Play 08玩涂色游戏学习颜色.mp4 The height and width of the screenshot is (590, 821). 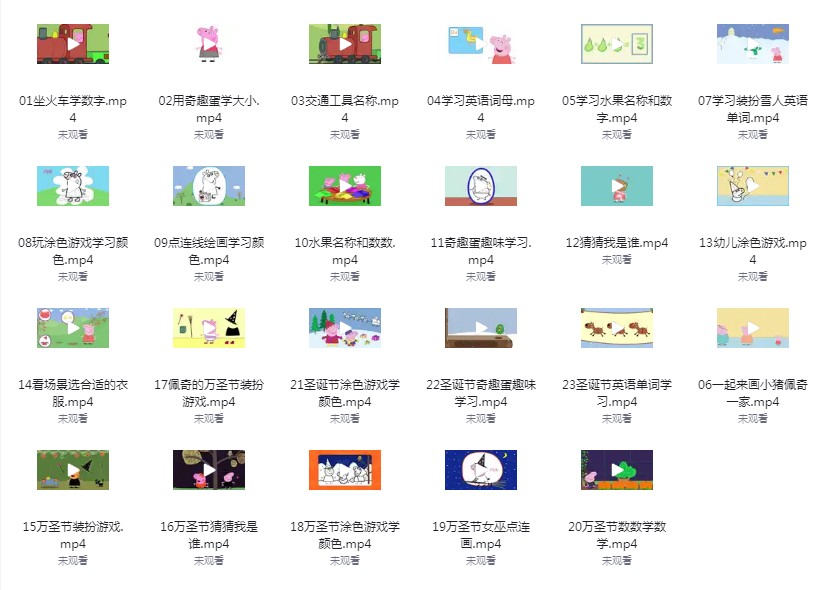click(x=73, y=186)
